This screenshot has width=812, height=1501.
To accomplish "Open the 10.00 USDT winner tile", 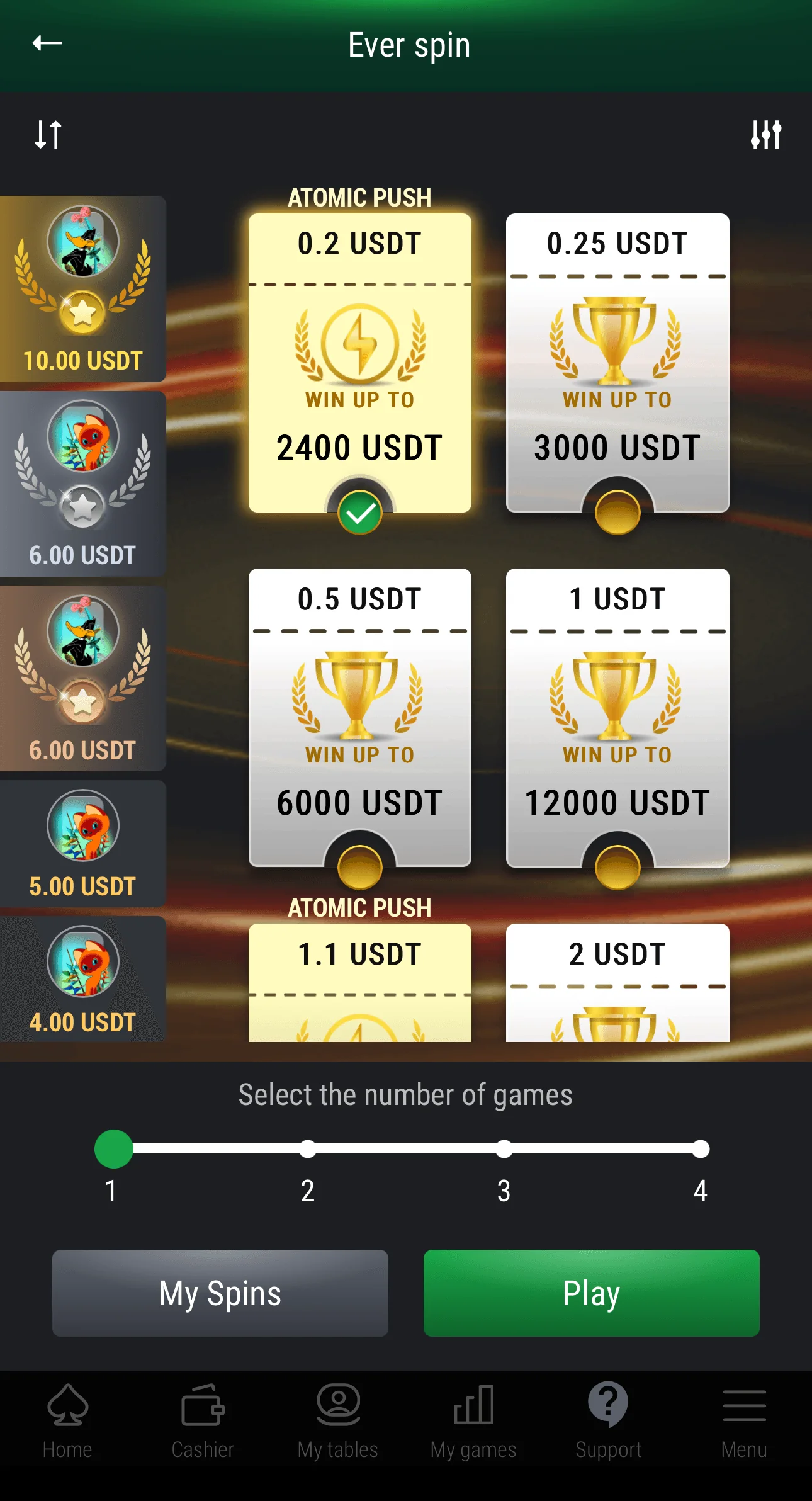I will coord(82,289).
